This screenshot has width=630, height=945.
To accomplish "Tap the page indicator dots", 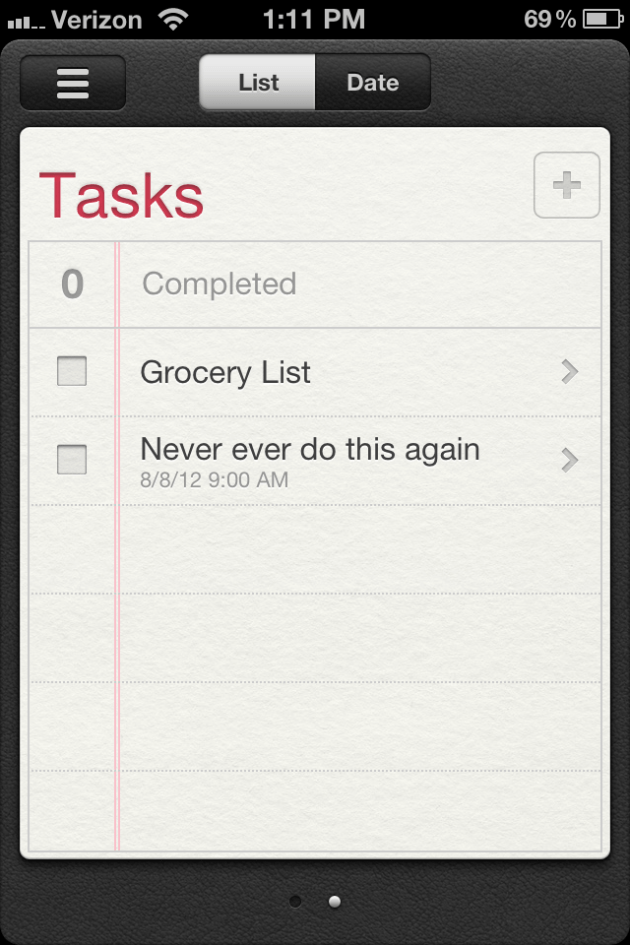I will click(x=315, y=901).
